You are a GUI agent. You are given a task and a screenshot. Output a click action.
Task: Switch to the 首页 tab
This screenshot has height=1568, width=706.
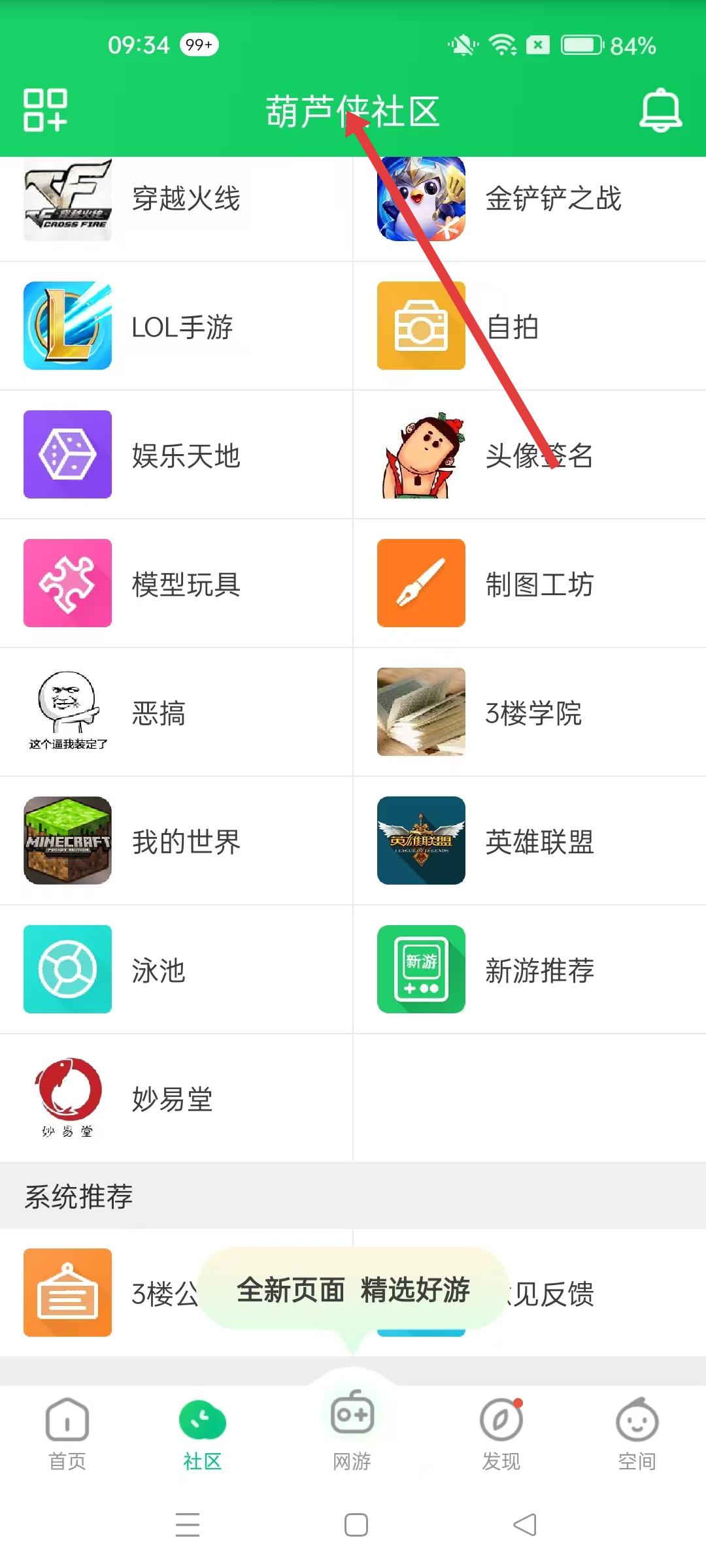click(67, 1433)
